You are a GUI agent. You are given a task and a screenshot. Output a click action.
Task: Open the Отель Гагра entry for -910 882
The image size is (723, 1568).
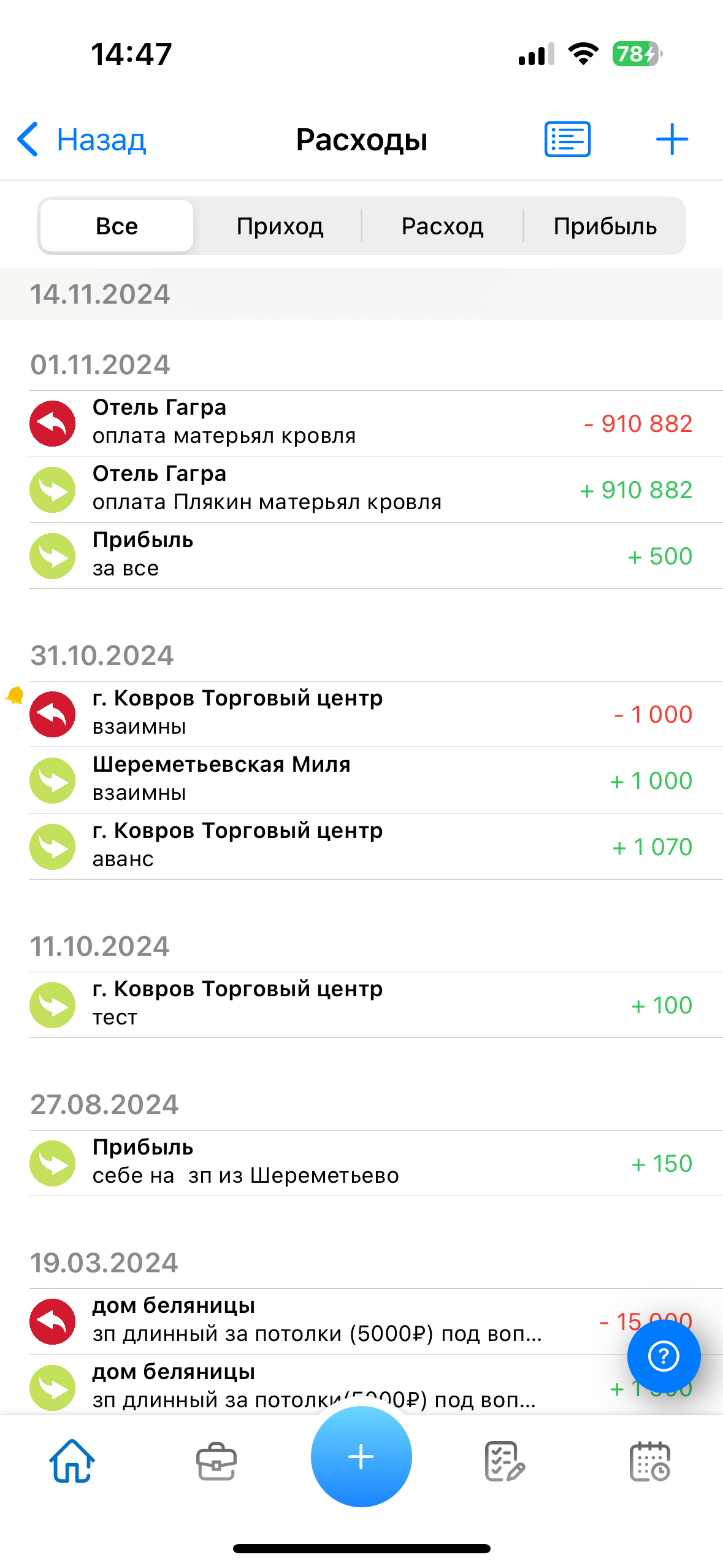click(376, 423)
